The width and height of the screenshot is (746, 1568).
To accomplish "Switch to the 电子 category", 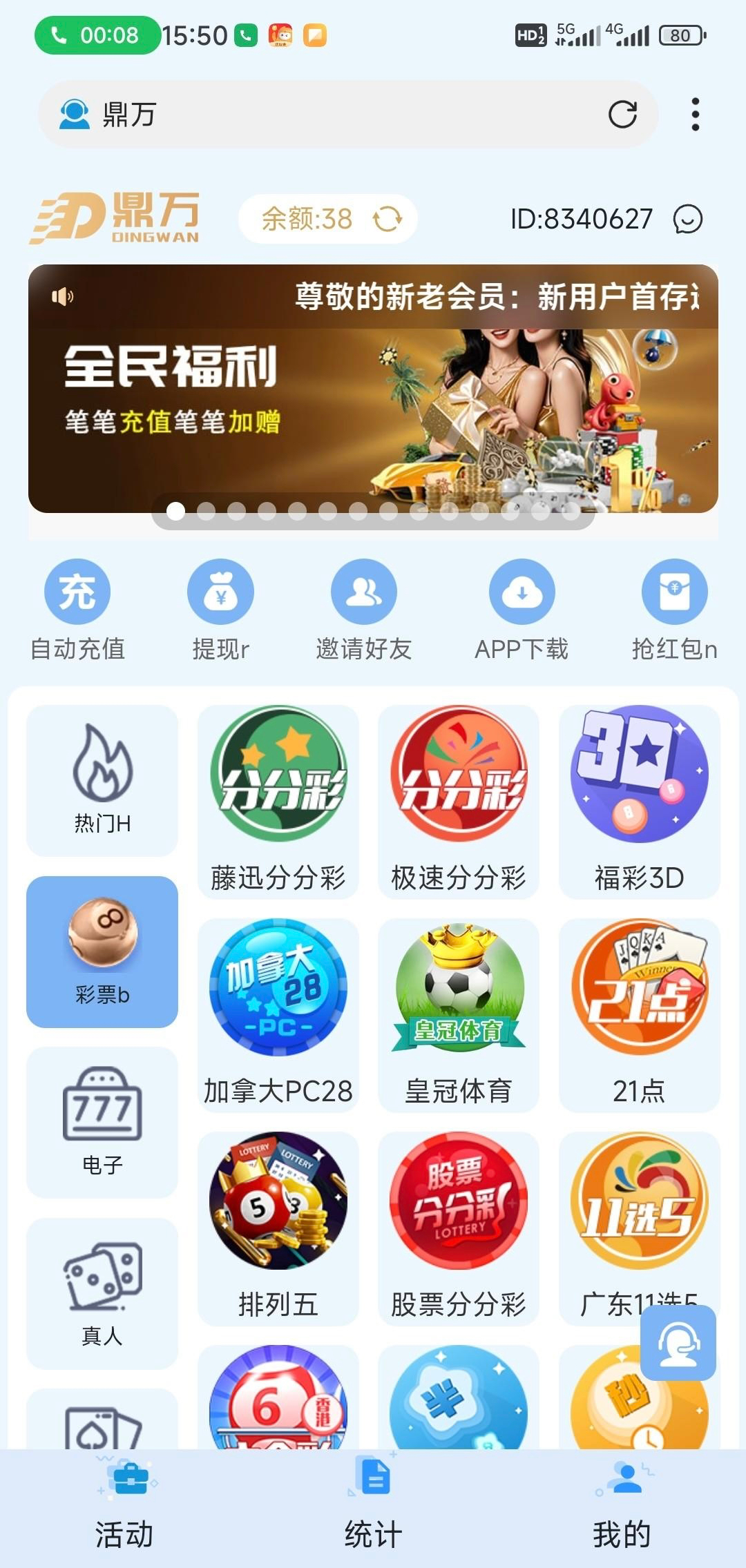I will [102, 1122].
